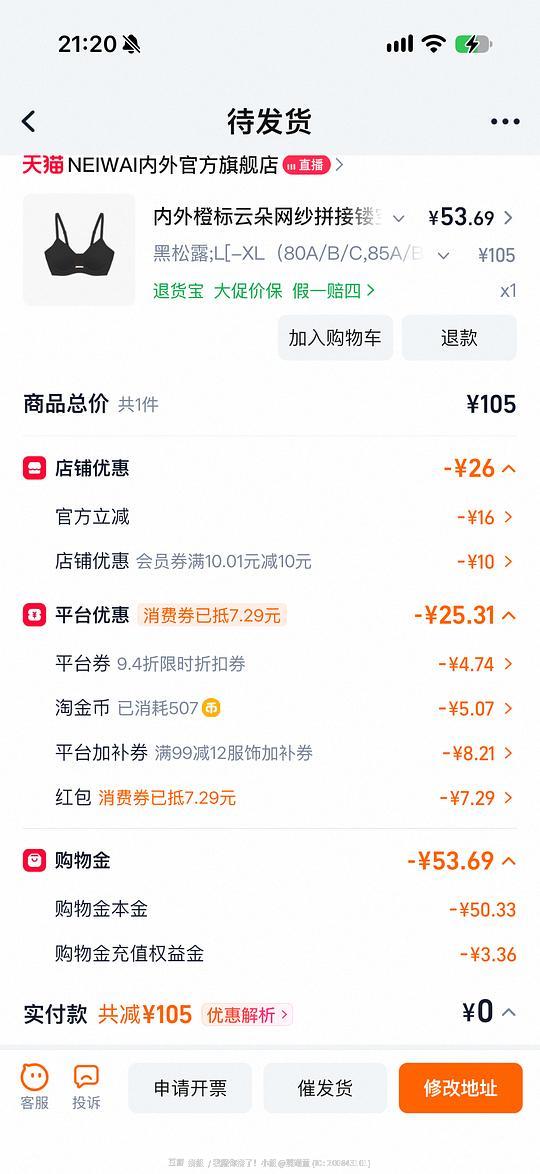The width and height of the screenshot is (540, 1174).
Task: Go back using the top-left arrow
Action: tap(28, 121)
